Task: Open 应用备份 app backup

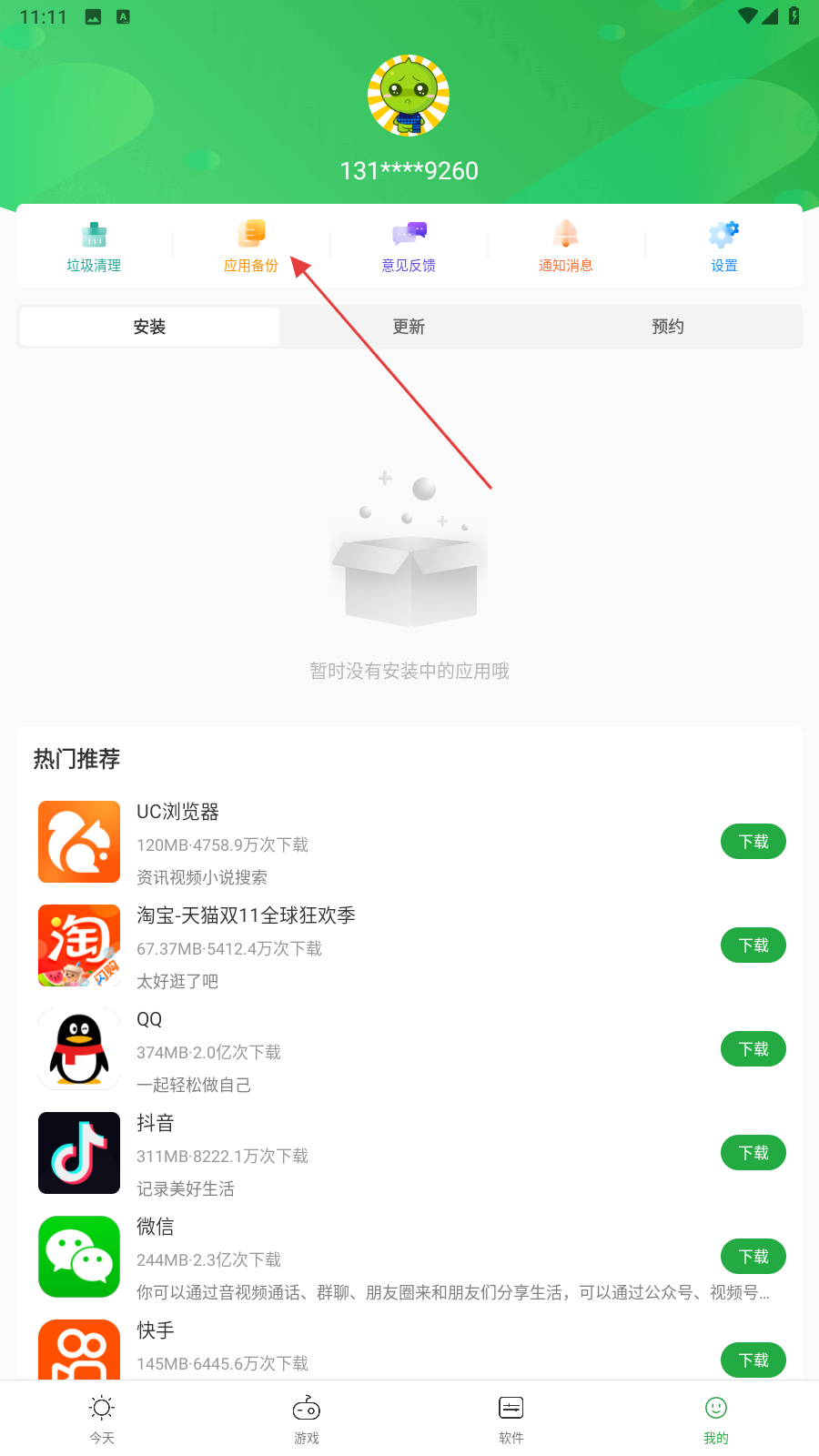Action: pos(251,247)
